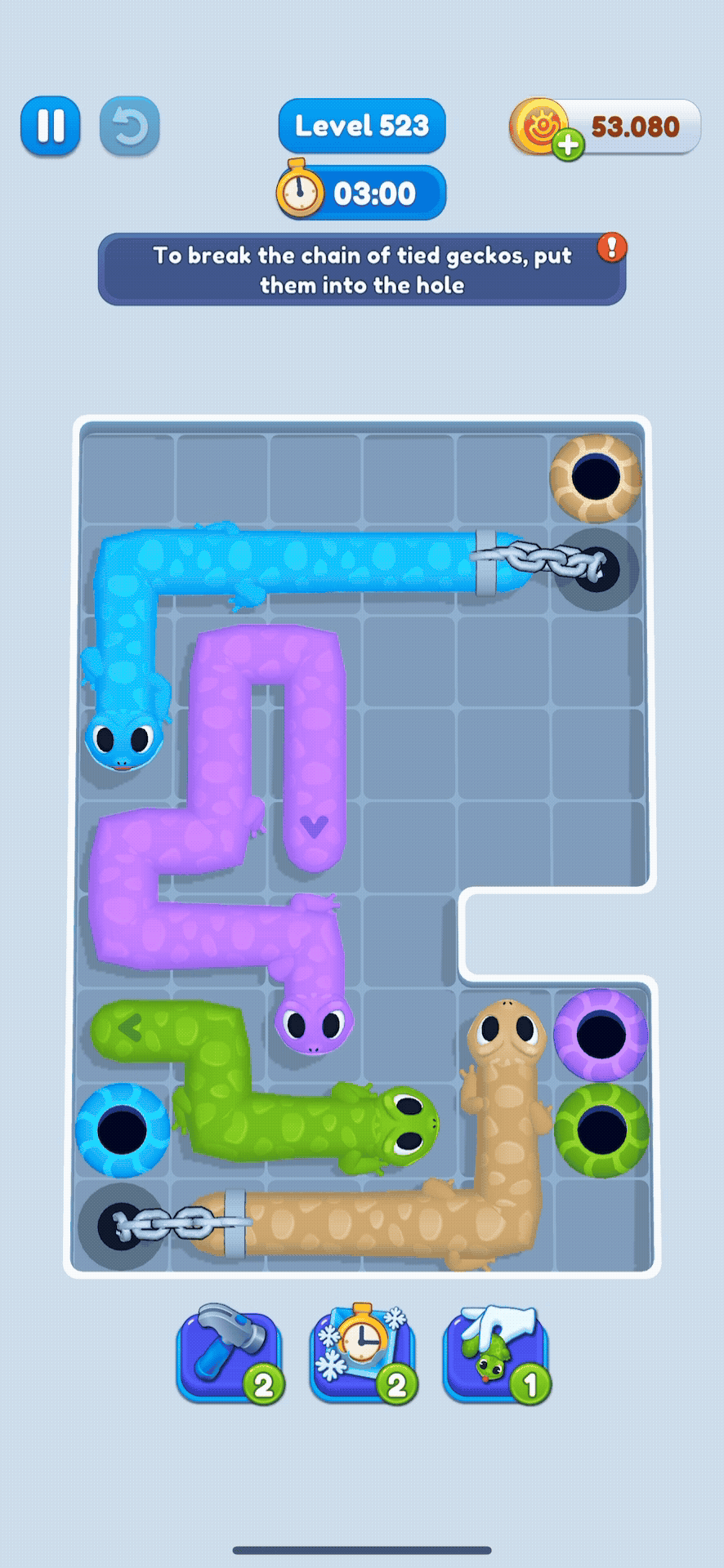Image resolution: width=724 pixels, height=1568 pixels.
Task: Select the tan gecko's head
Action: pos(507,1029)
